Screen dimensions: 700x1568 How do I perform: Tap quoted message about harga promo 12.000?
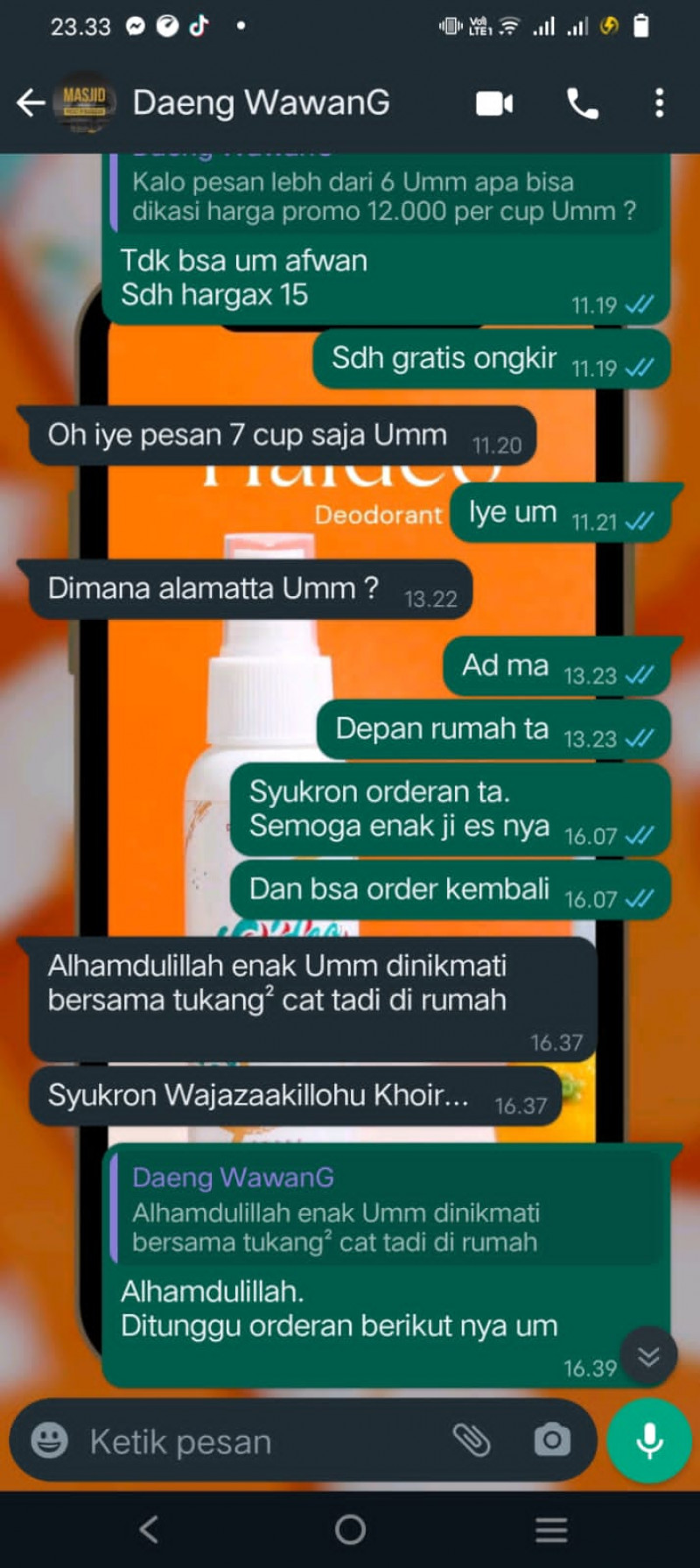coord(385,194)
